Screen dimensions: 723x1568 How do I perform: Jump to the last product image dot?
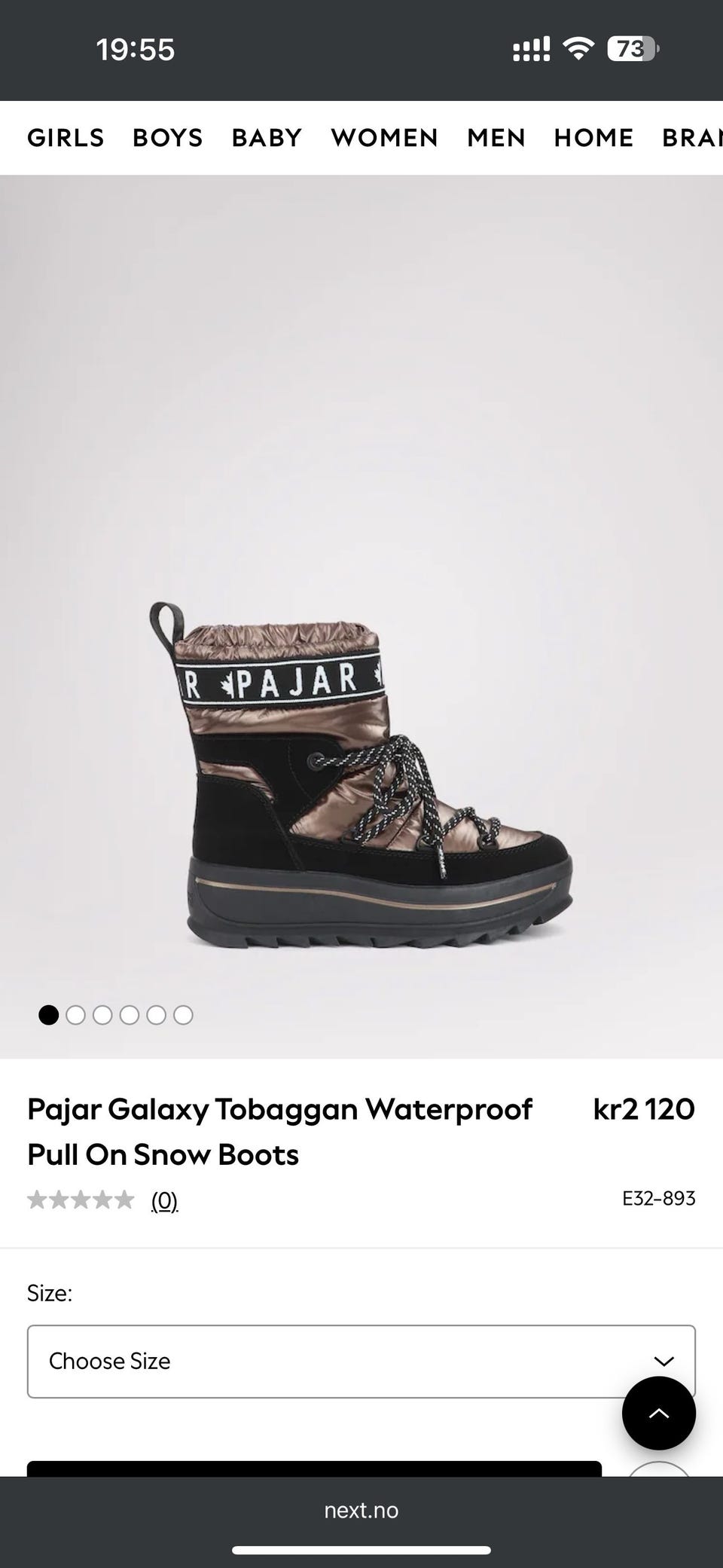click(x=183, y=1015)
